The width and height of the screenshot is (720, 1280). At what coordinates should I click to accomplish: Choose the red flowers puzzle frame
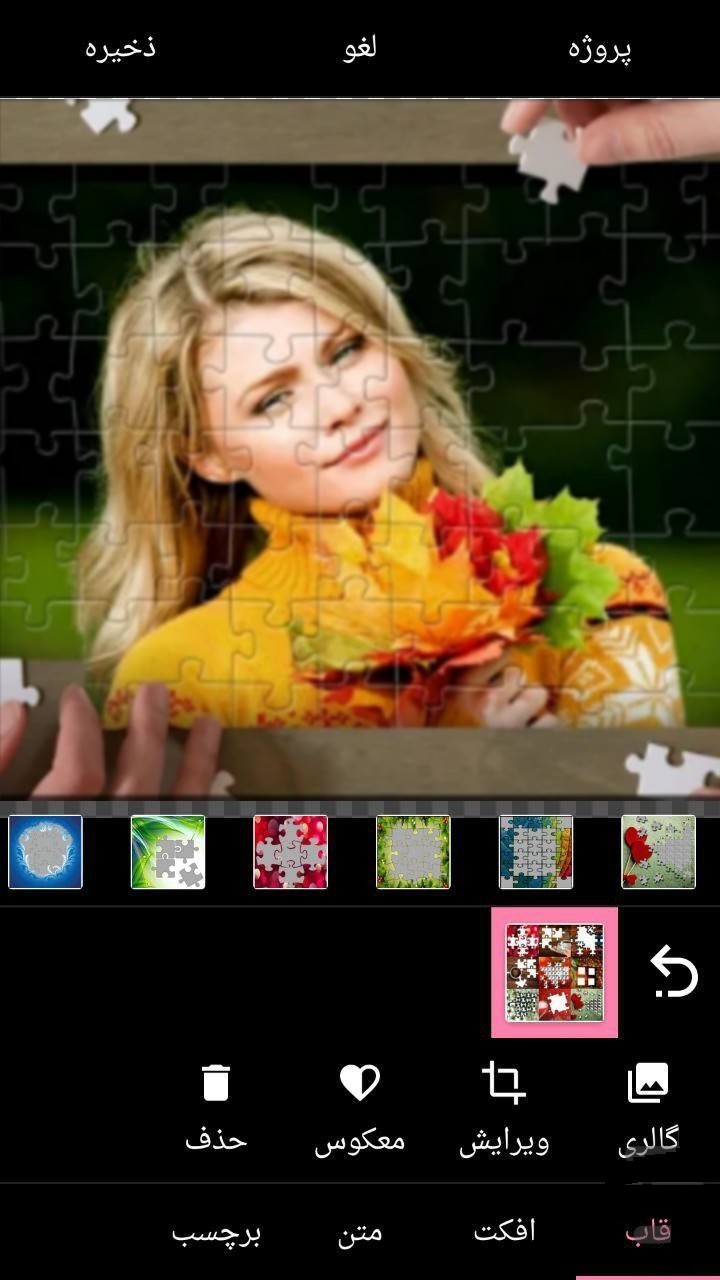pyautogui.click(x=658, y=852)
